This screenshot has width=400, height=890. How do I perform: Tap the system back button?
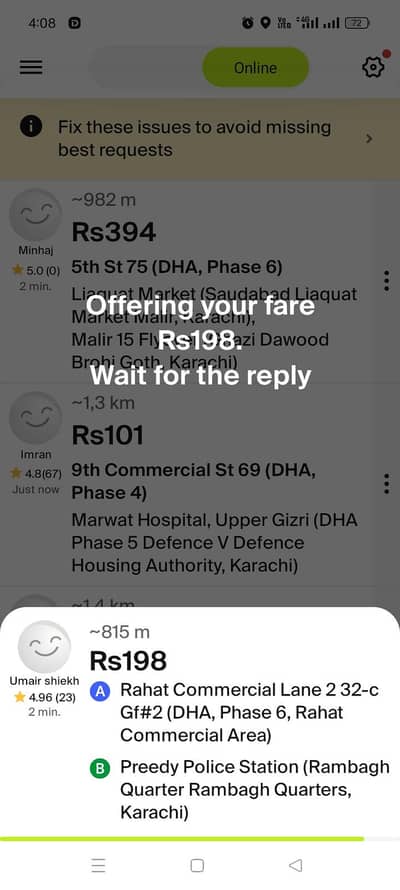point(295,865)
